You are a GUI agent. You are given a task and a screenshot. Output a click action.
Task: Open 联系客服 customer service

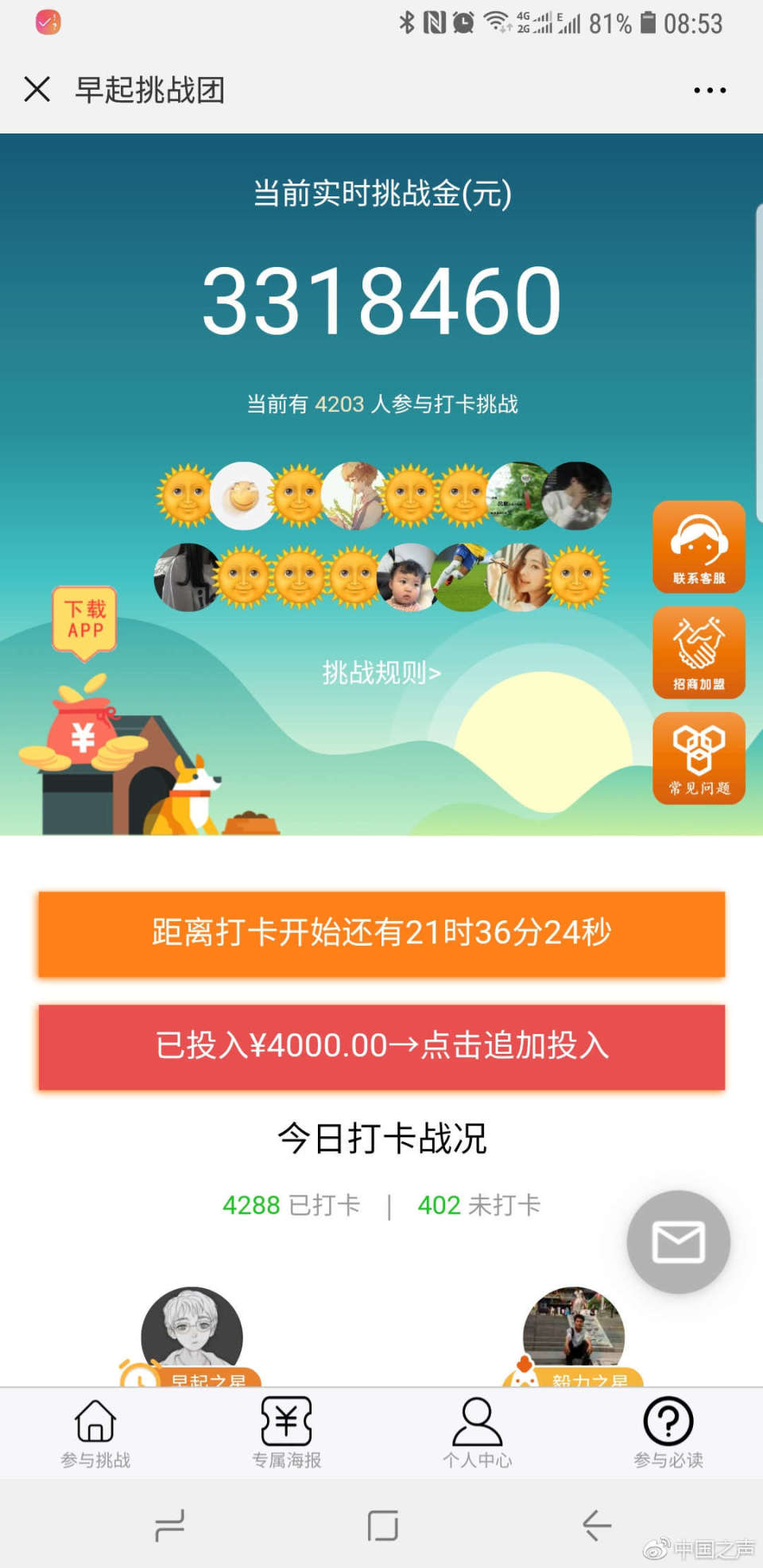(x=699, y=547)
